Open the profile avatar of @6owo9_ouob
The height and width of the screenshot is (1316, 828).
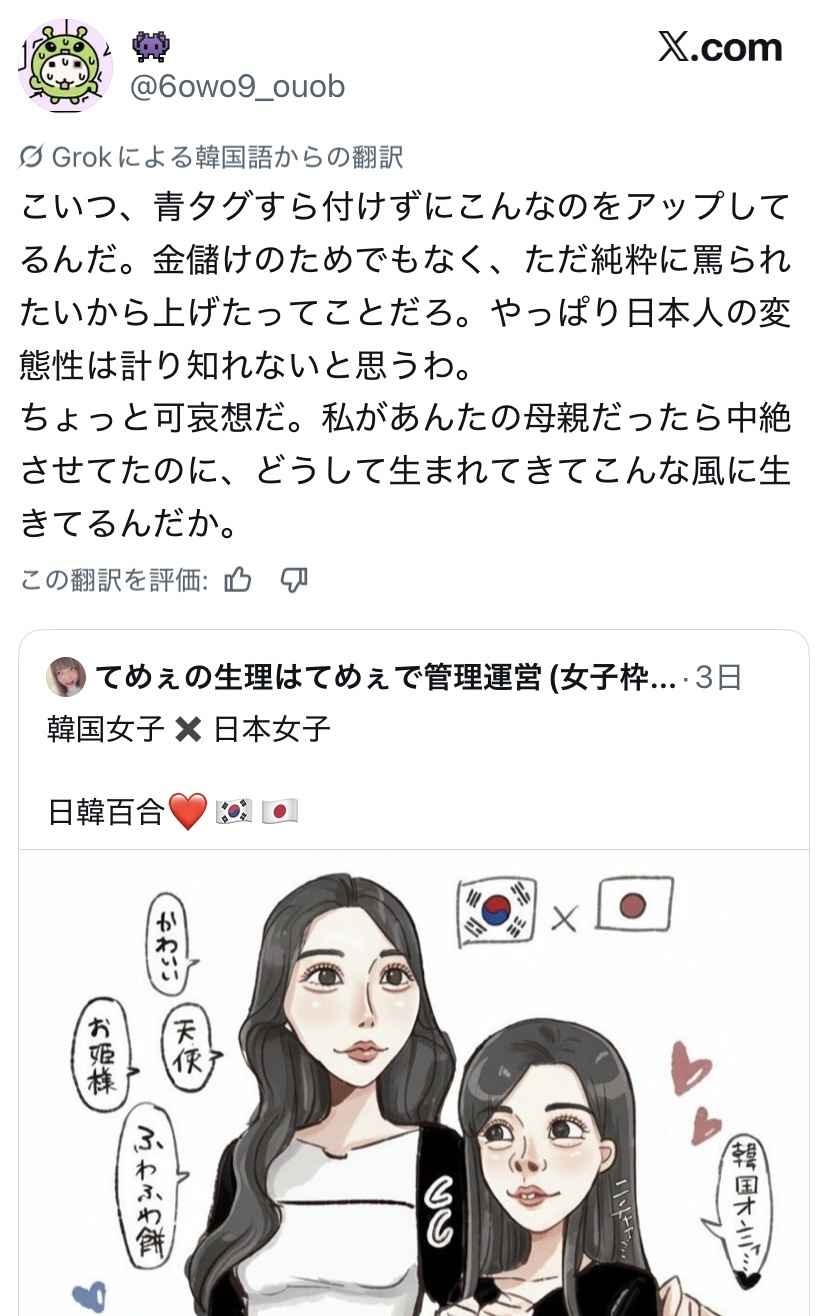point(66,66)
